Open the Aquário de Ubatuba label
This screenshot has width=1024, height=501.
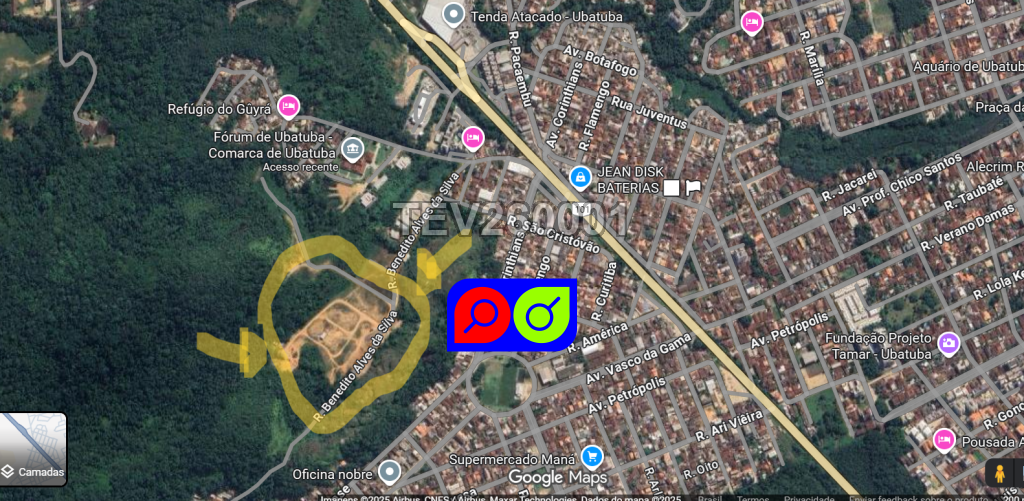coord(967,66)
